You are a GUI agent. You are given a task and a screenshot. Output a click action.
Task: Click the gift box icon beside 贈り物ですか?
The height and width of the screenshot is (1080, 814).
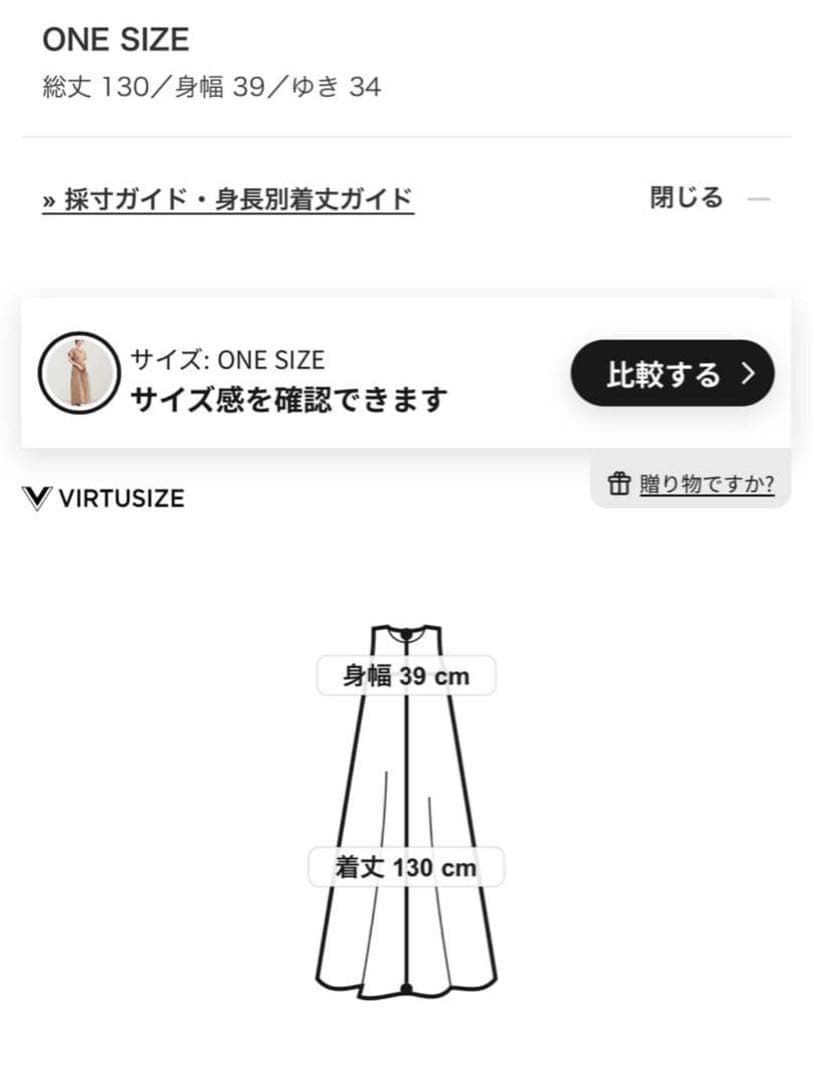pos(622,484)
